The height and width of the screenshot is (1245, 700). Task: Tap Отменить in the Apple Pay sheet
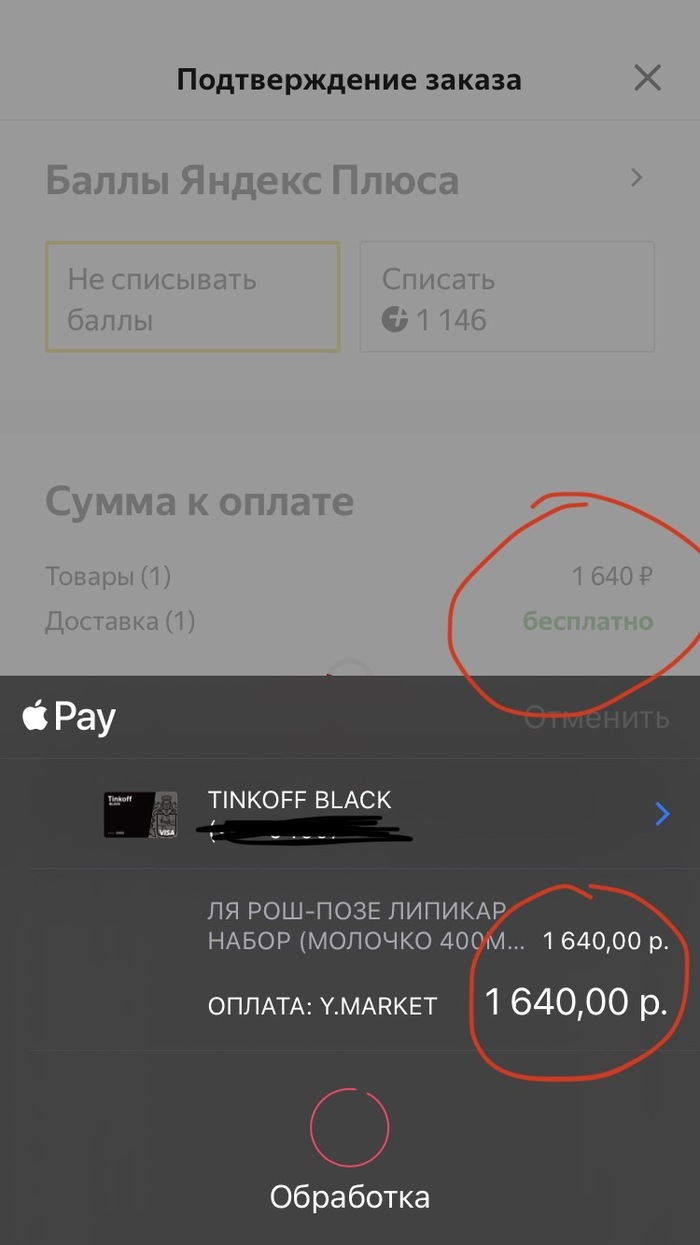(596, 717)
